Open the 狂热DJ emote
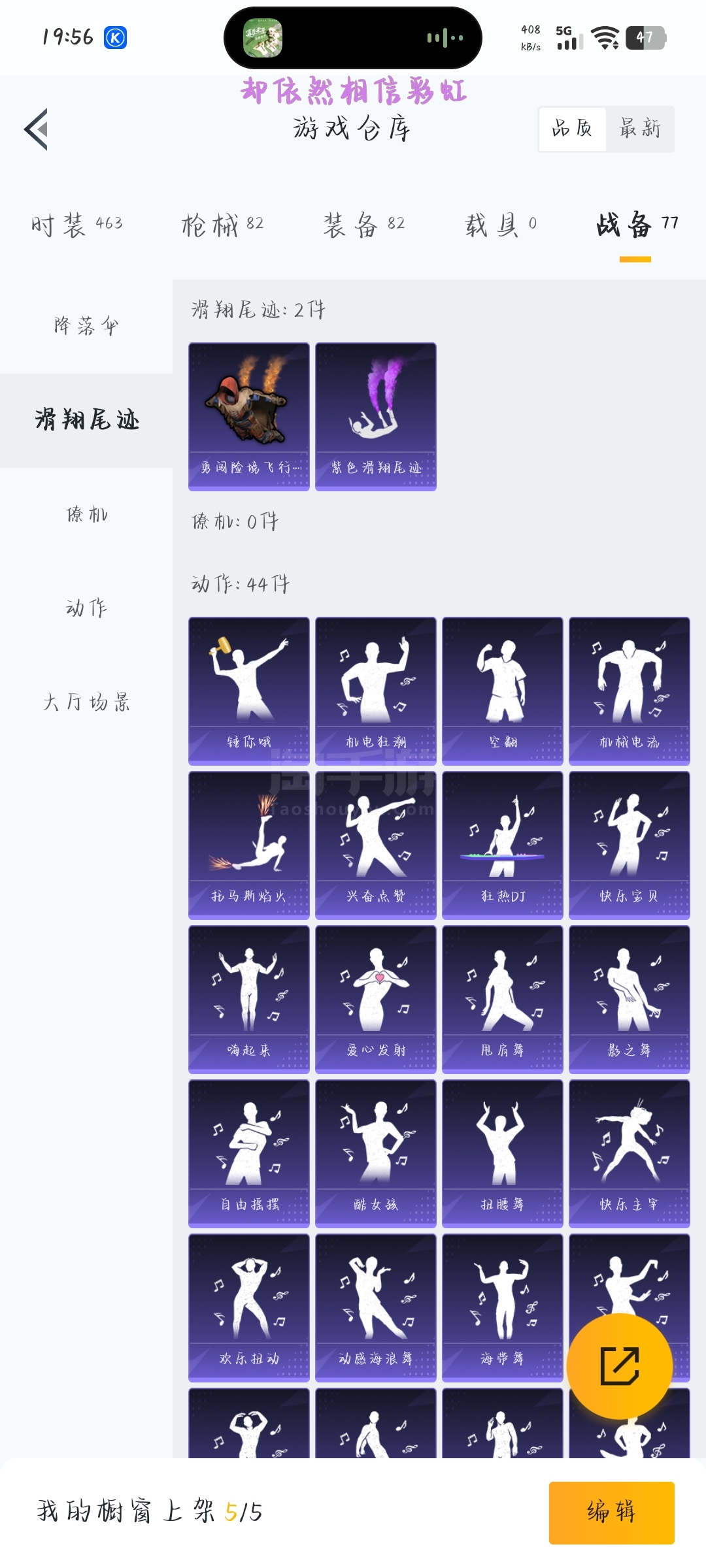This screenshot has width=706, height=1568. click(x=503, y=845)
